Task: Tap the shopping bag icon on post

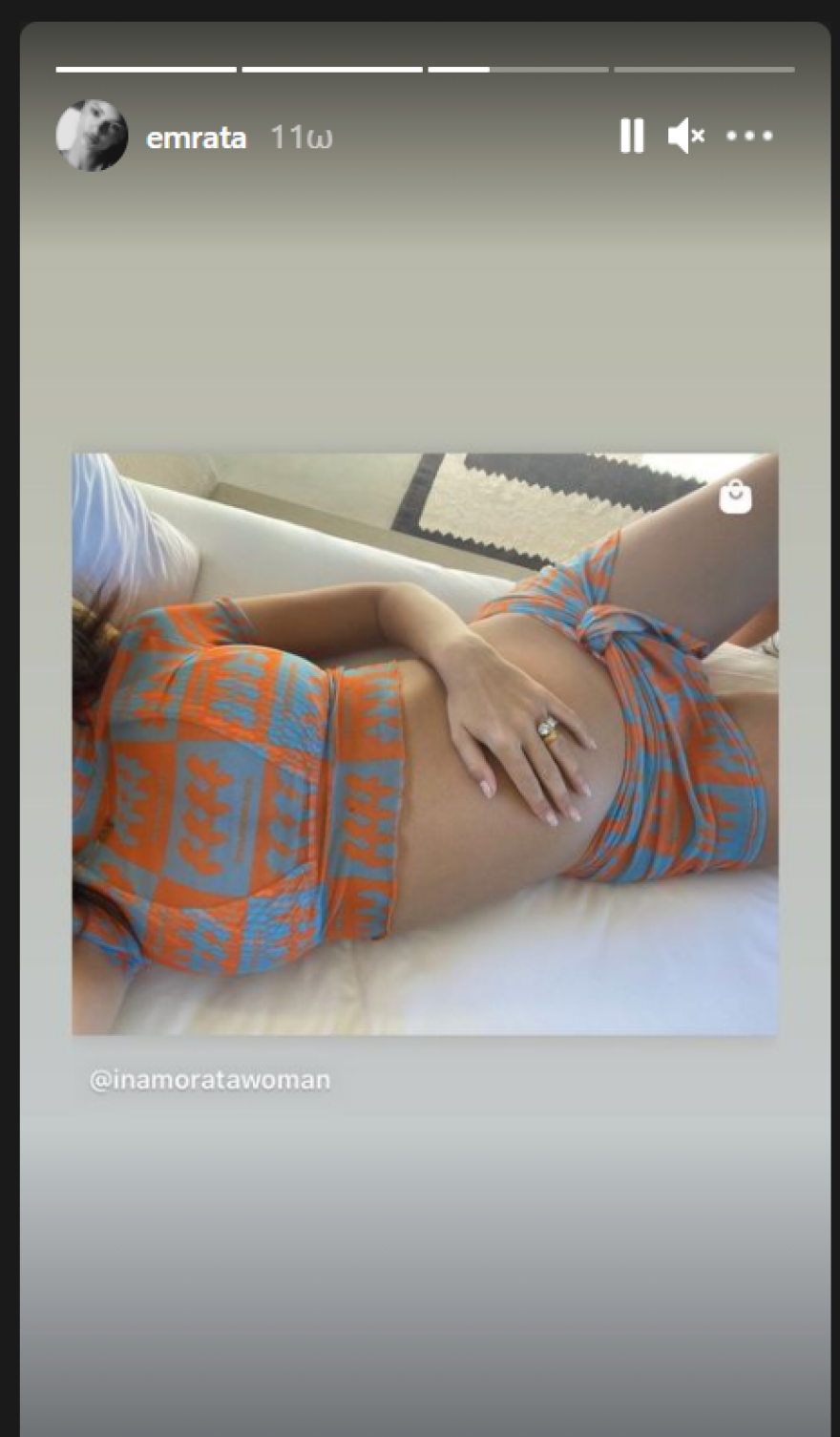Action: pos(735,497)
